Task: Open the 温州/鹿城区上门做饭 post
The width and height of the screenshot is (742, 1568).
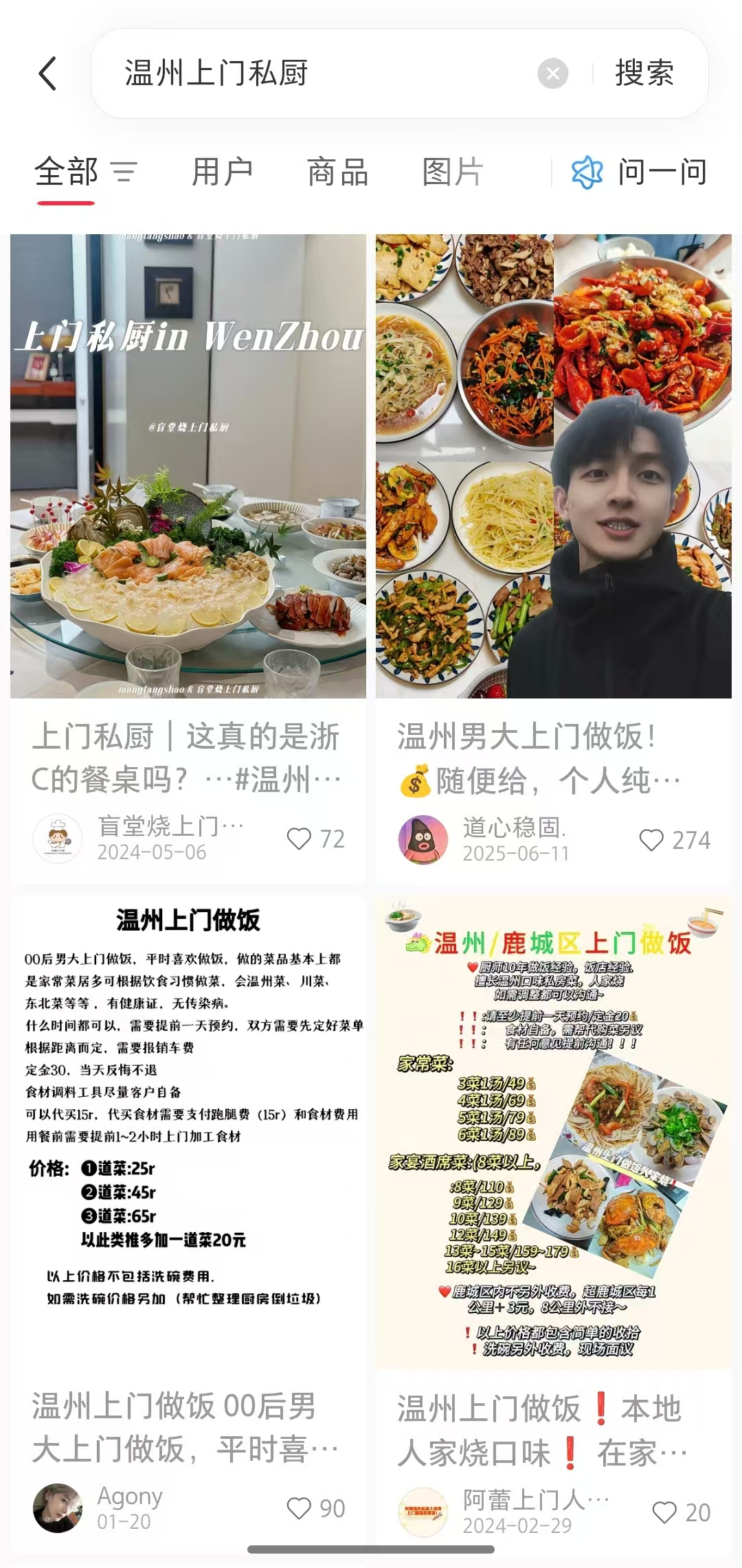Action: (553, 1133)
